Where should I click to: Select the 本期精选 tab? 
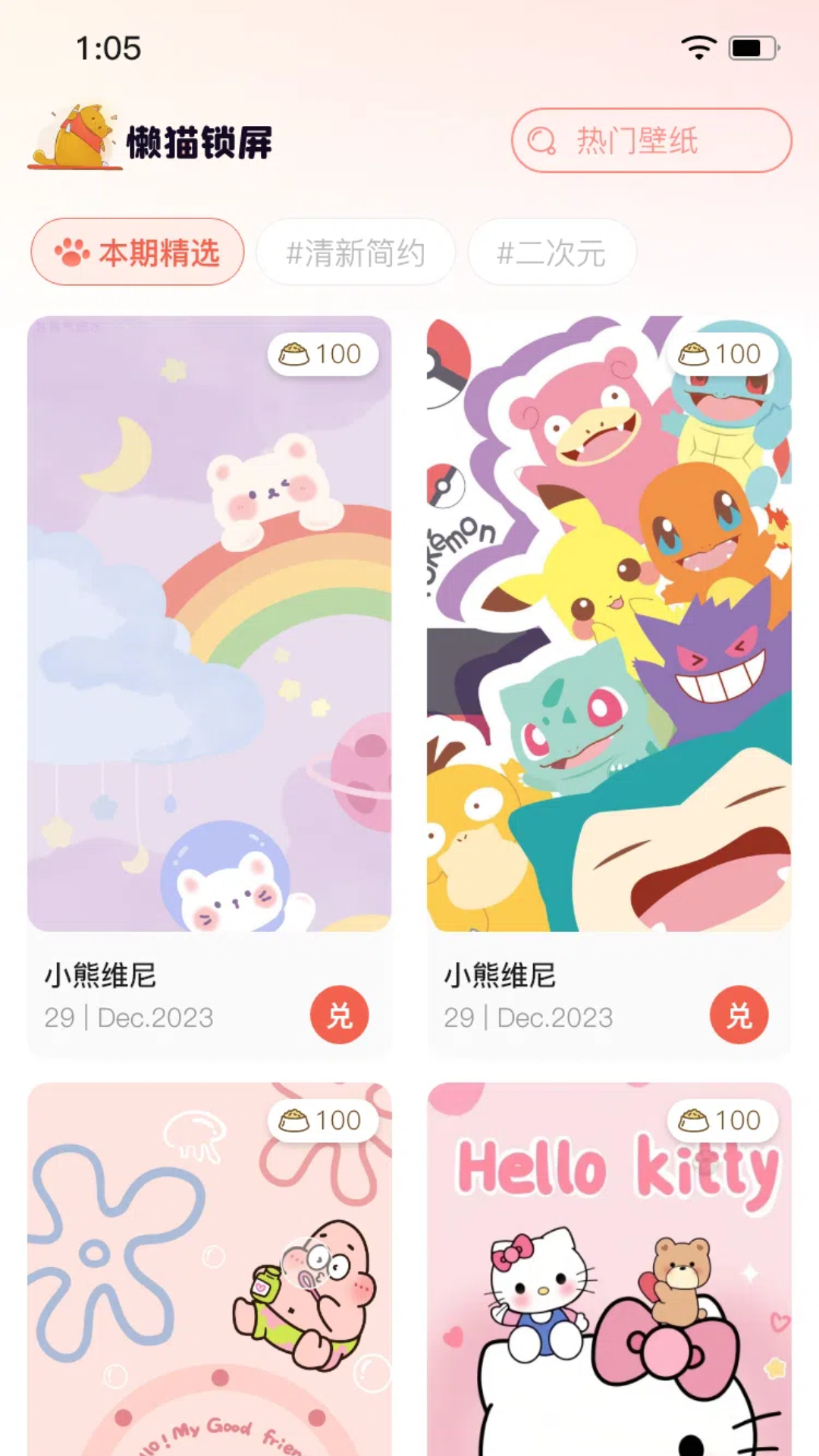click(x=137, y=252)
